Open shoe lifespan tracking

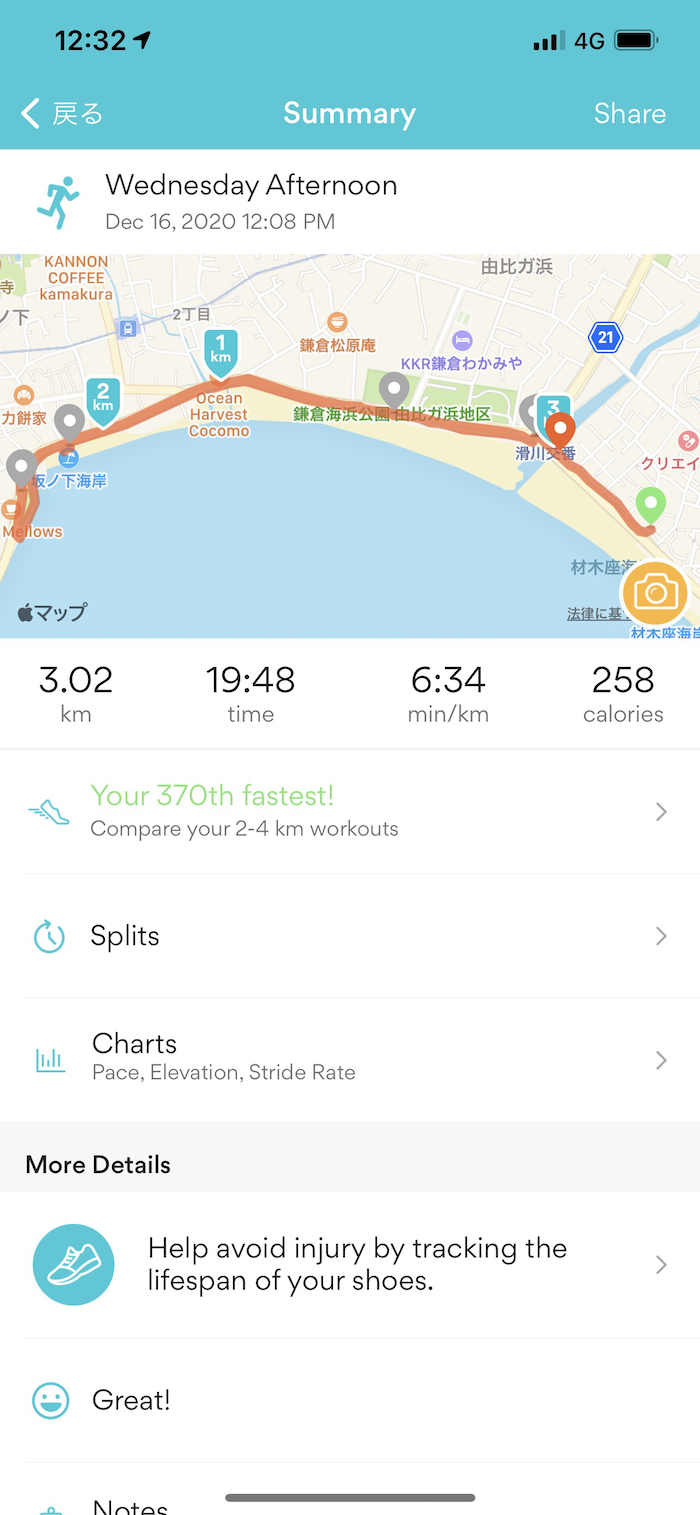coord(349,1264)
